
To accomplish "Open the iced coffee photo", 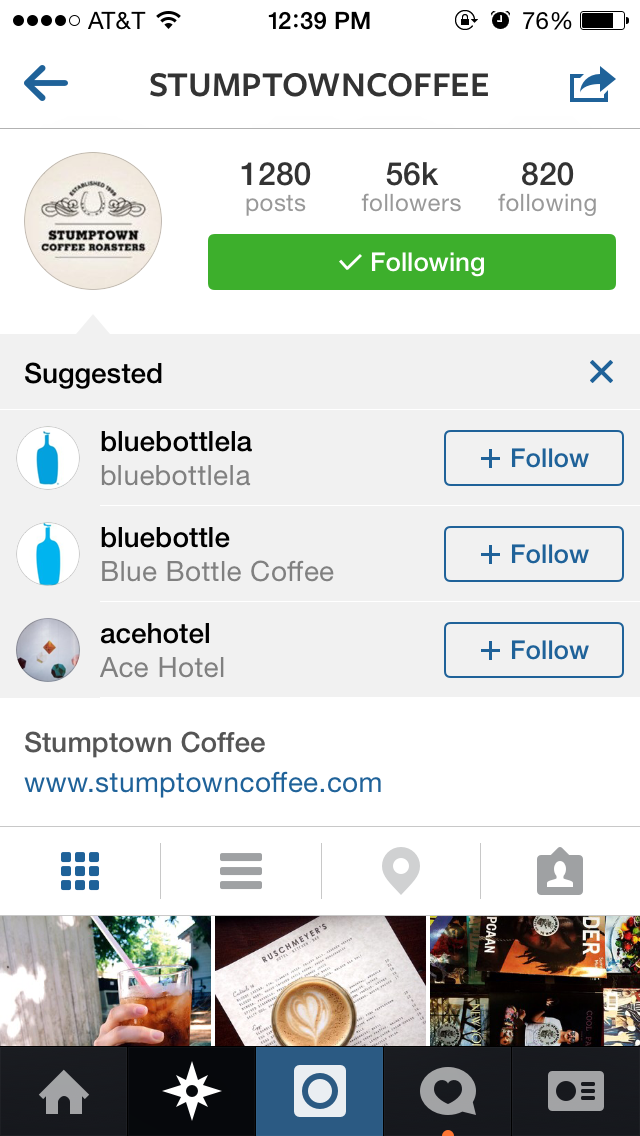I will pyautogui.click(x=105, y=980).
